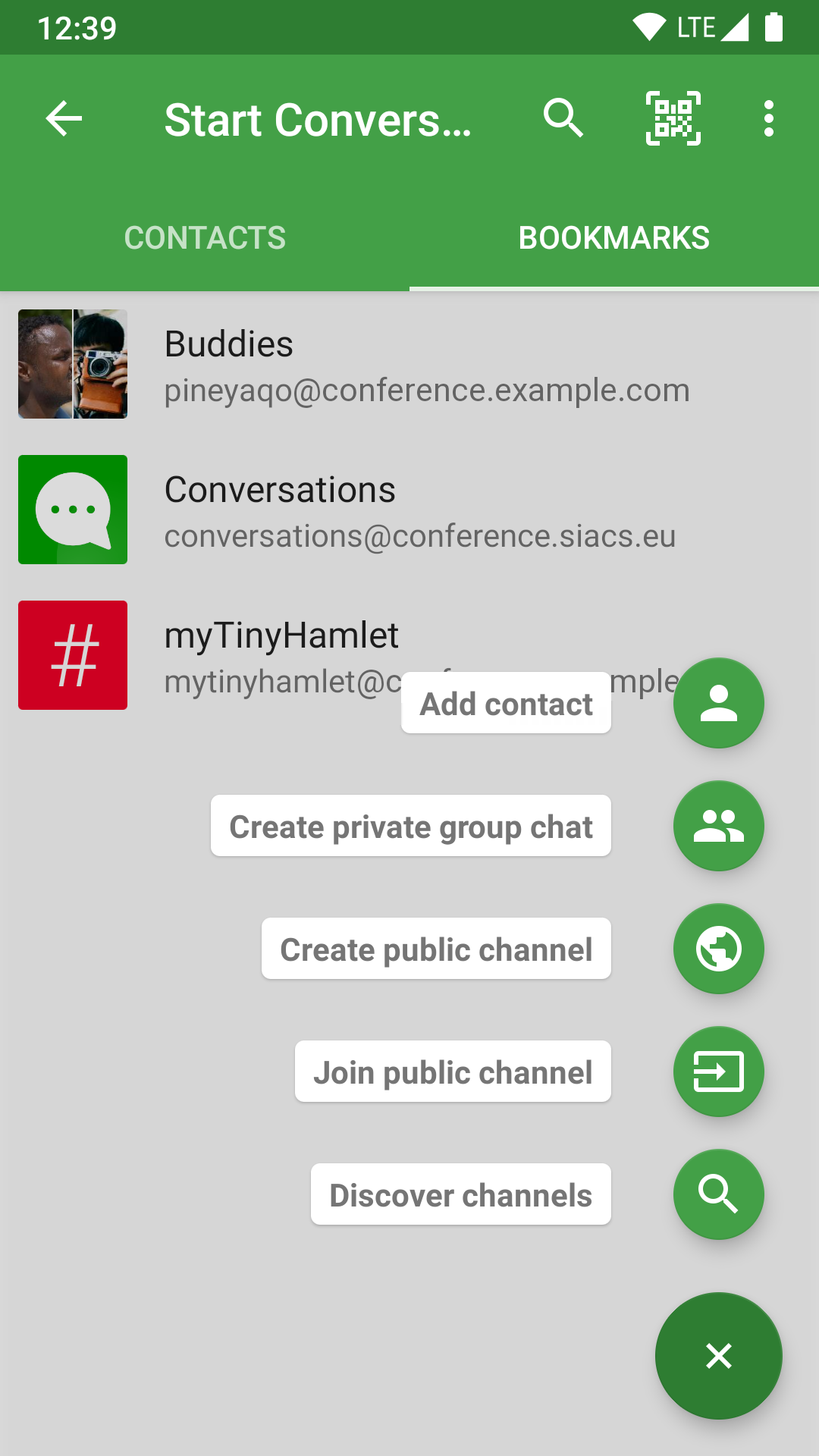This screenshot has width=819, height=1456.
Task: Choose Create private group chat label
Action: 411,826
